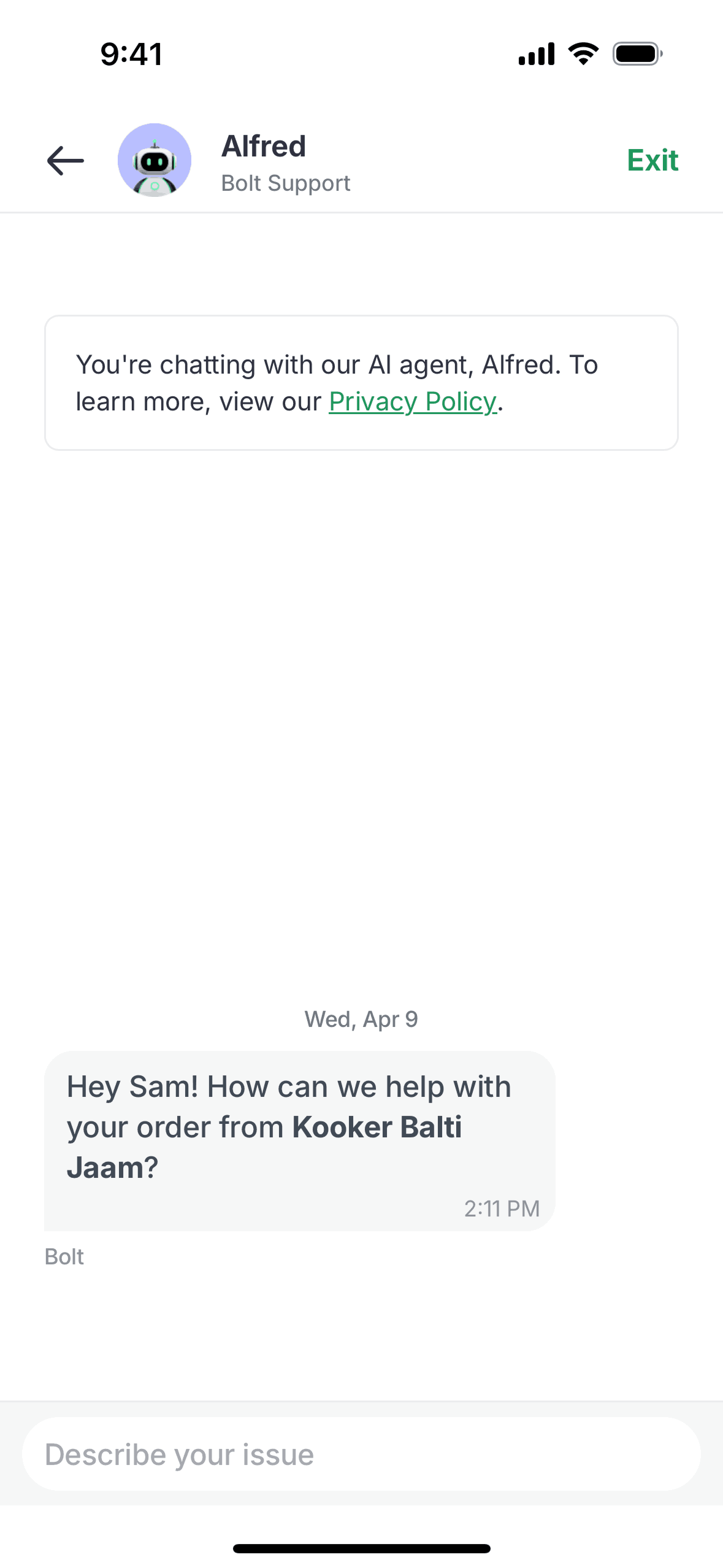This screenshot has width=723, height=1568.
Task: Go back using the arrow icon
Action: pyautogui.click(x=66, y=161)
